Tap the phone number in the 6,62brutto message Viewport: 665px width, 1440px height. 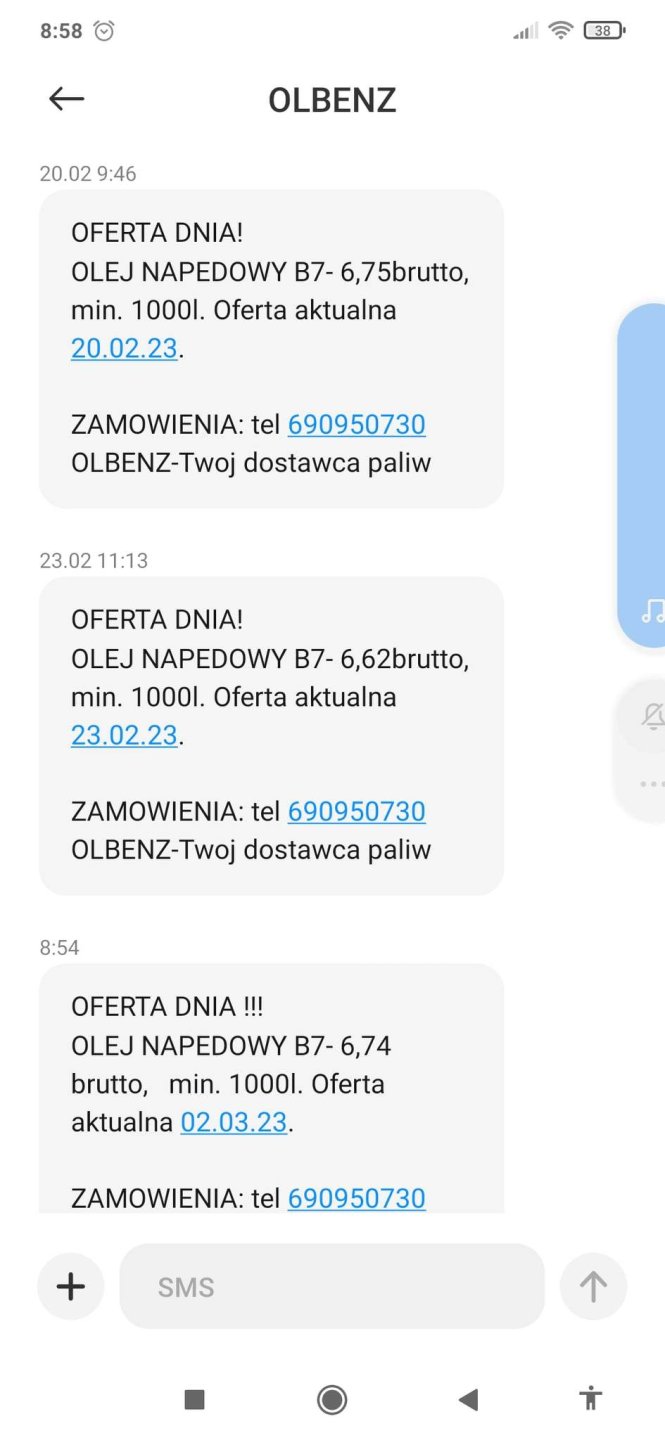coord(356,811)
